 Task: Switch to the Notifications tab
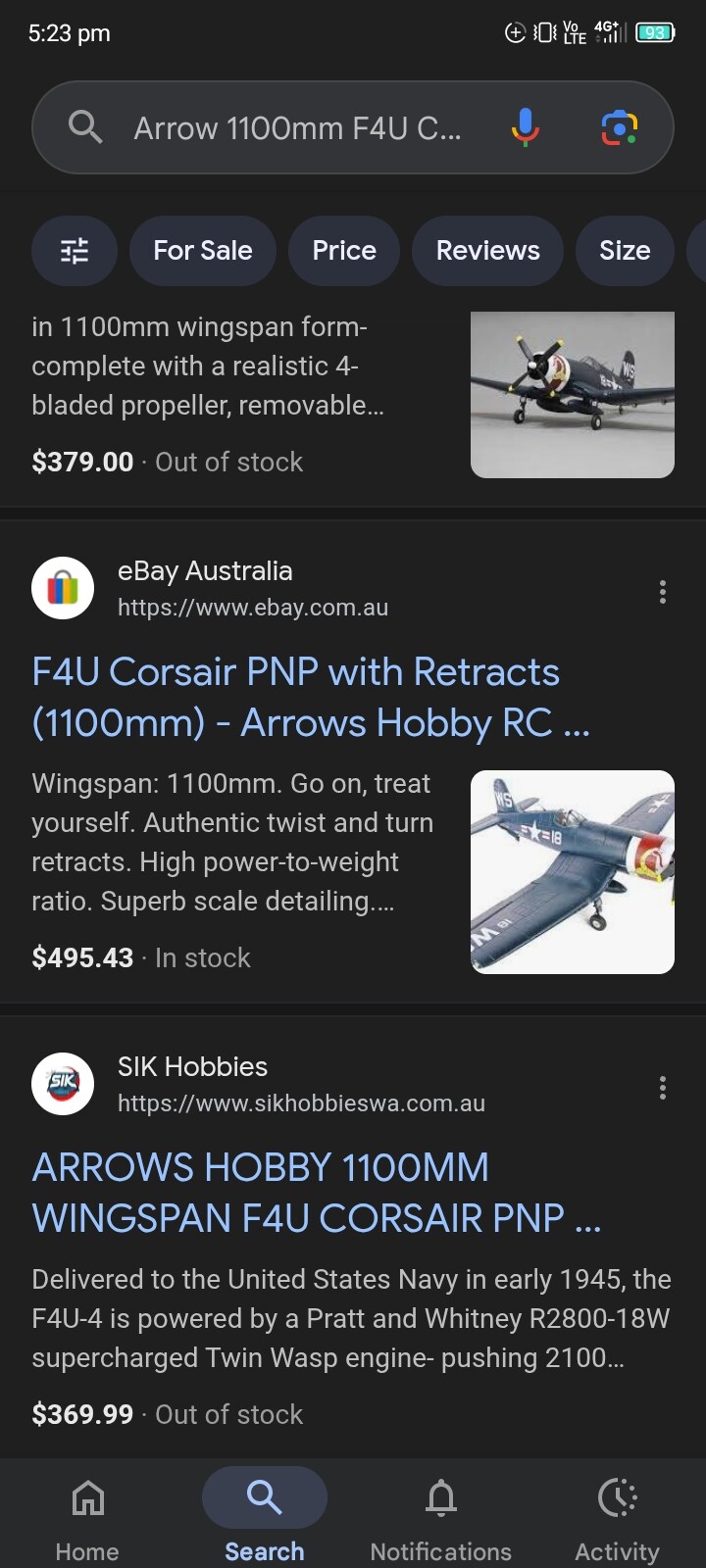pos(440,1514)
